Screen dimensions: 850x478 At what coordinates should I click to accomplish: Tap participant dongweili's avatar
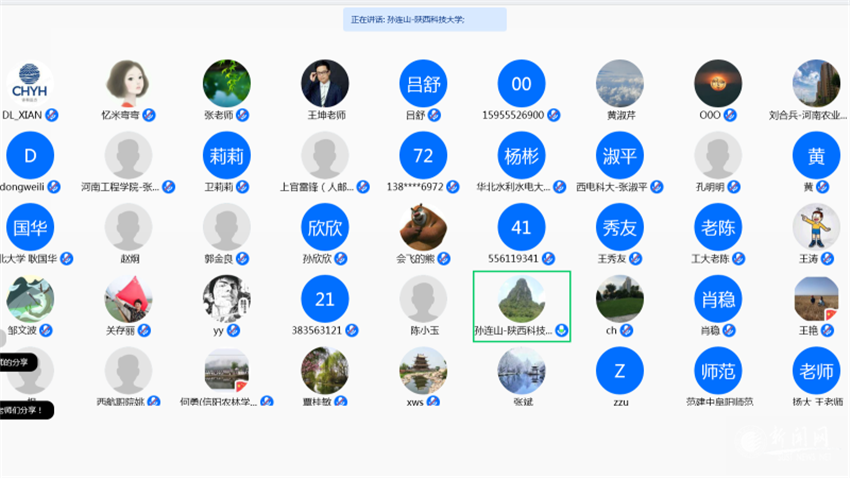click(x=30, y=156)
